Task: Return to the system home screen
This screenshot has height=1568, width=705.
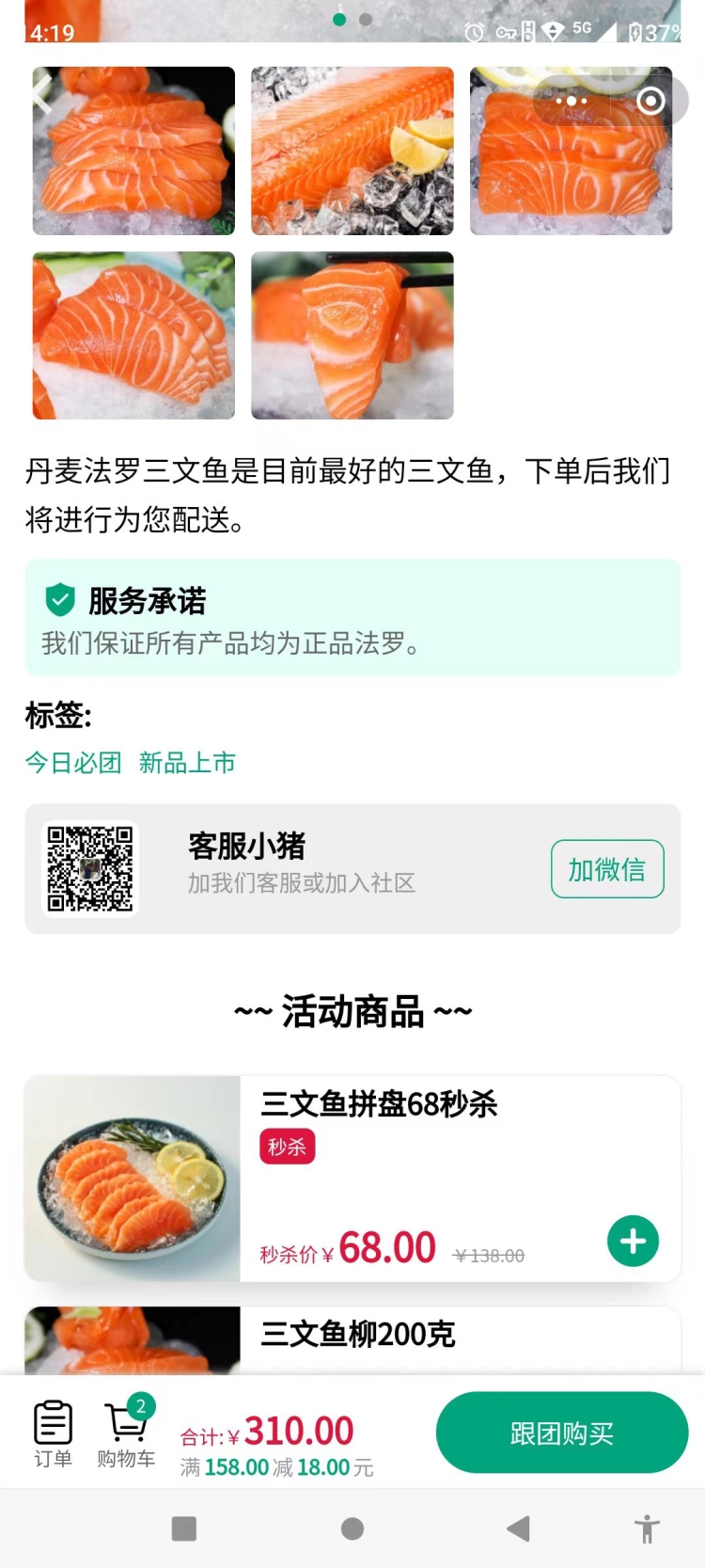Action: [x=352, y=1528]
